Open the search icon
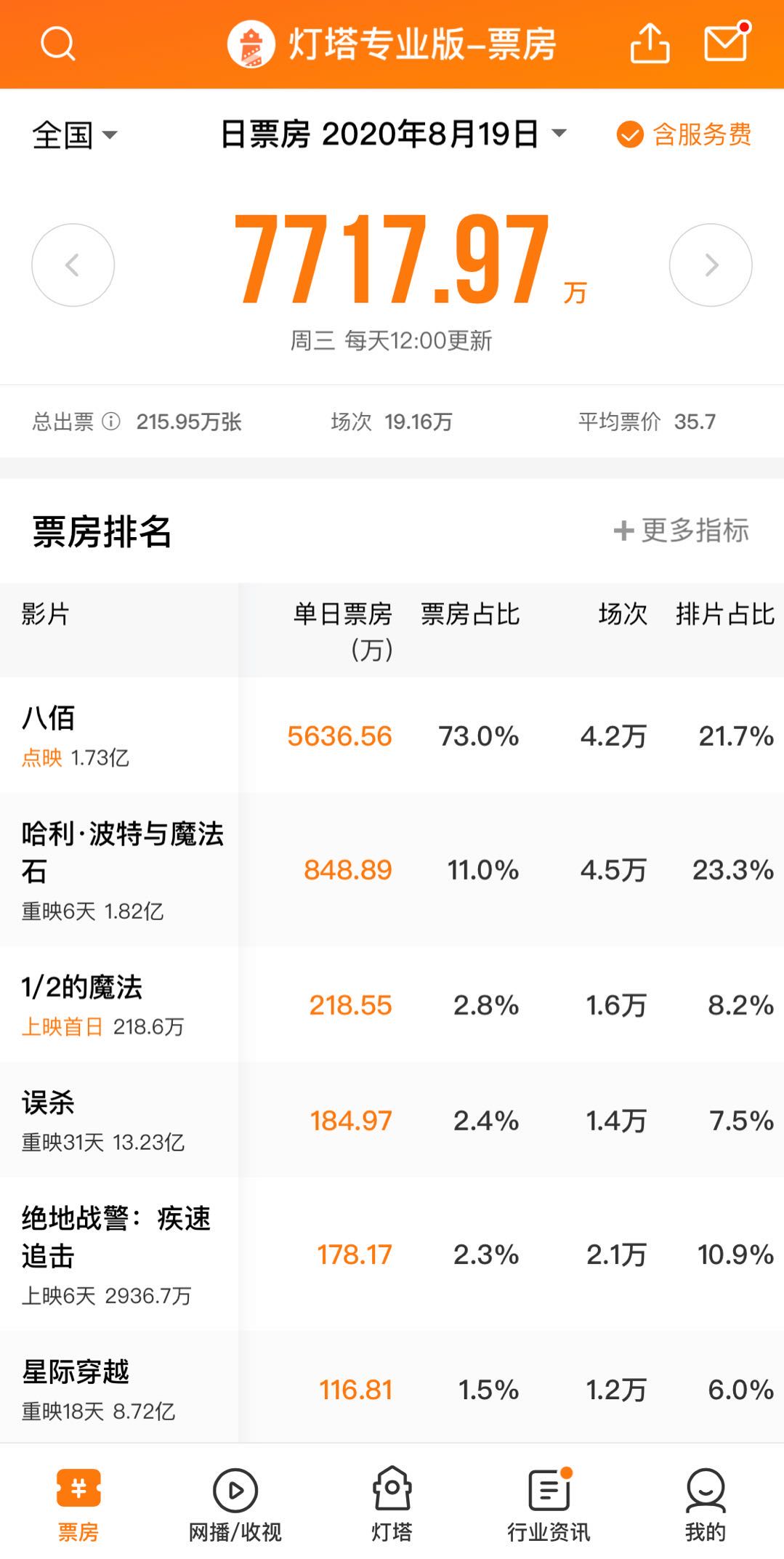784x1559 pixels. click(x=57, y=44)
